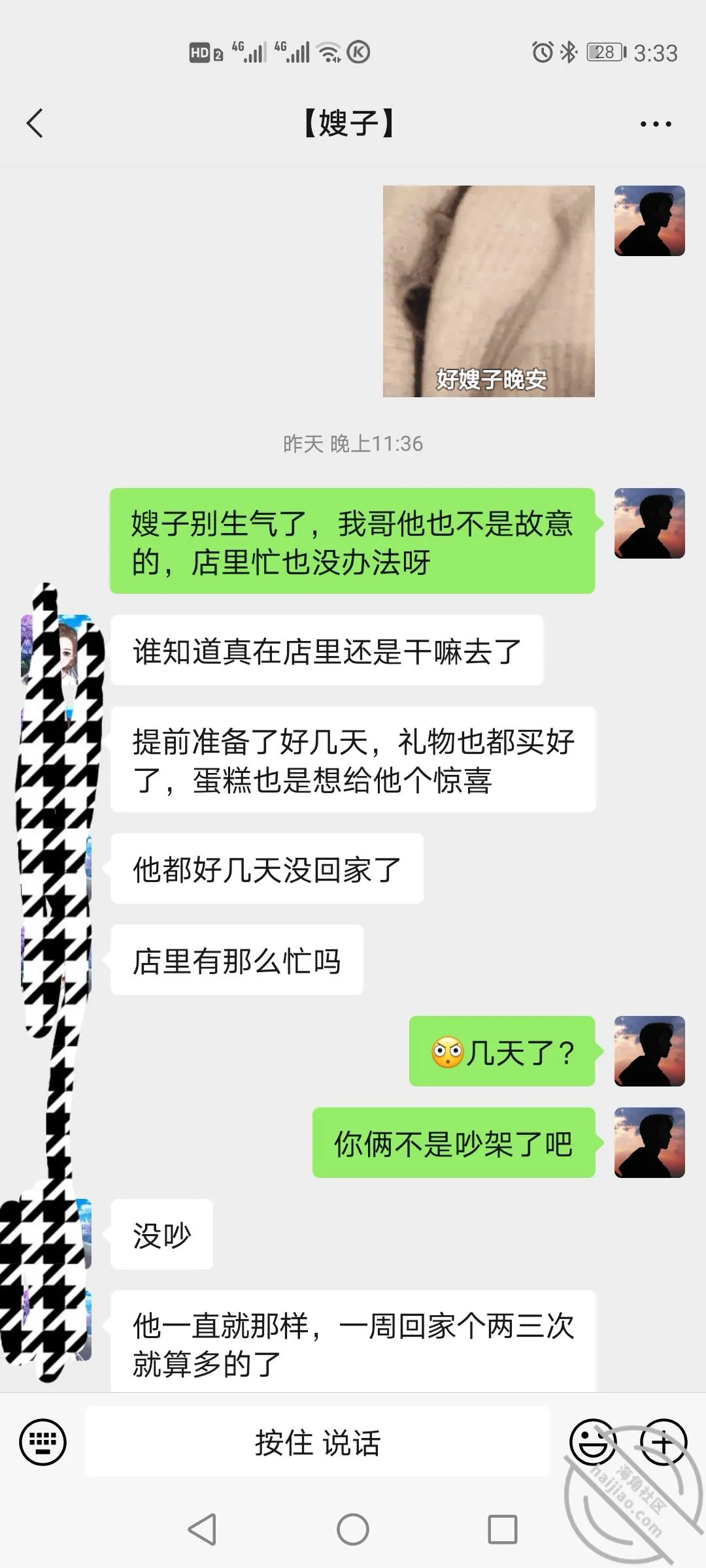Hold the 按住 说话 voice button
Screen dimensions: 706x1568
pyautogui.click(x=318, y=1441)
